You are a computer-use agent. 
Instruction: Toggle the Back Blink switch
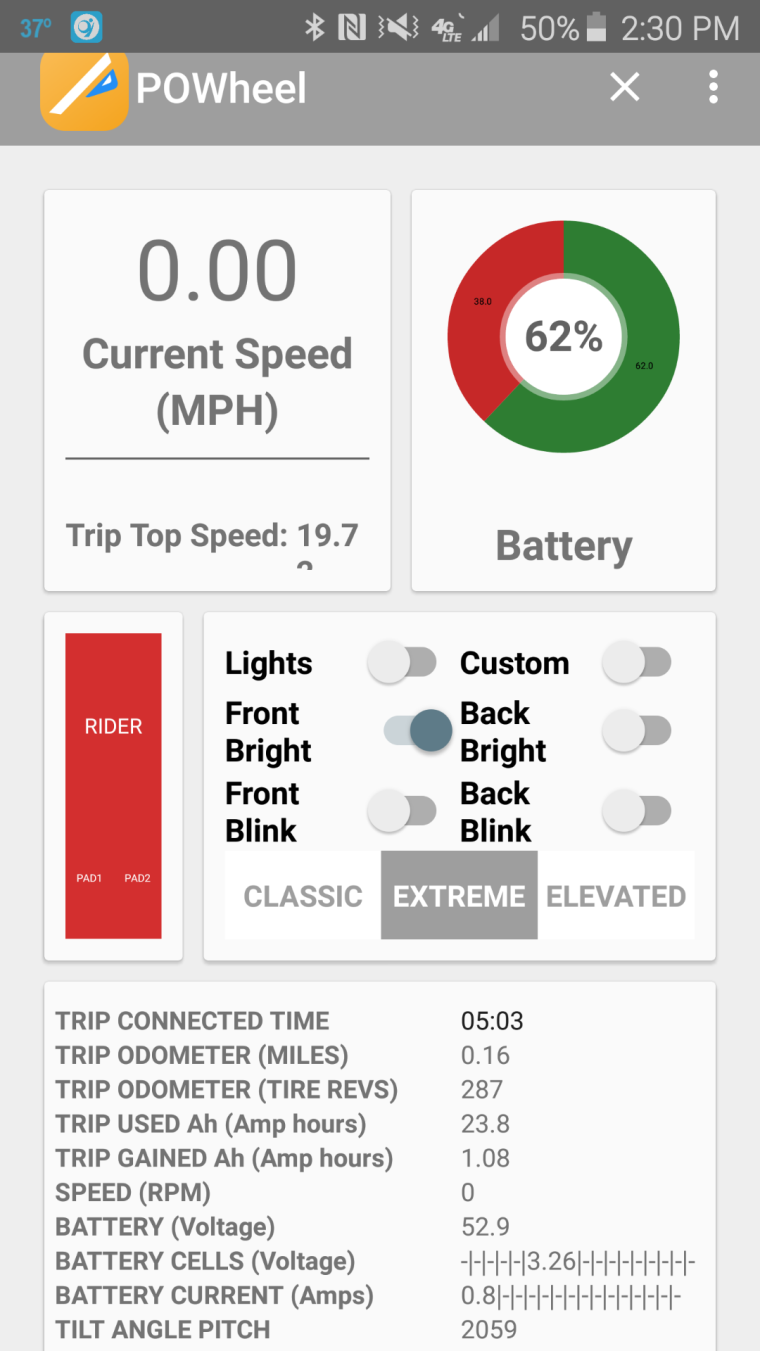coord(636,811)
